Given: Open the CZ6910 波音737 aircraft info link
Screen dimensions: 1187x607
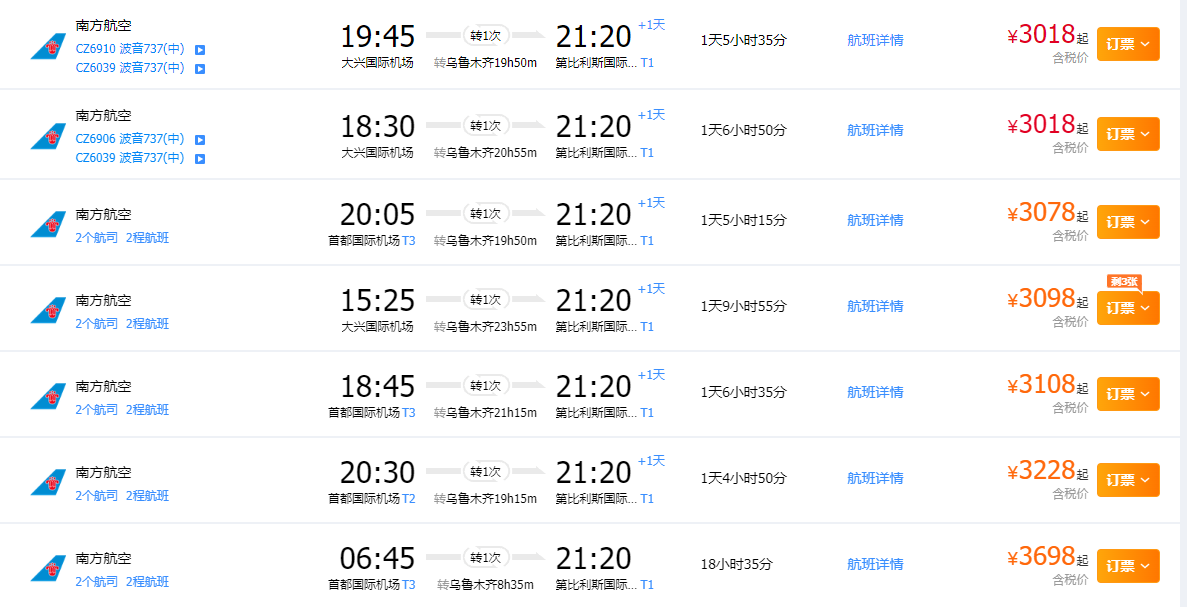Looking at the screenshot, I should [130, 49].
